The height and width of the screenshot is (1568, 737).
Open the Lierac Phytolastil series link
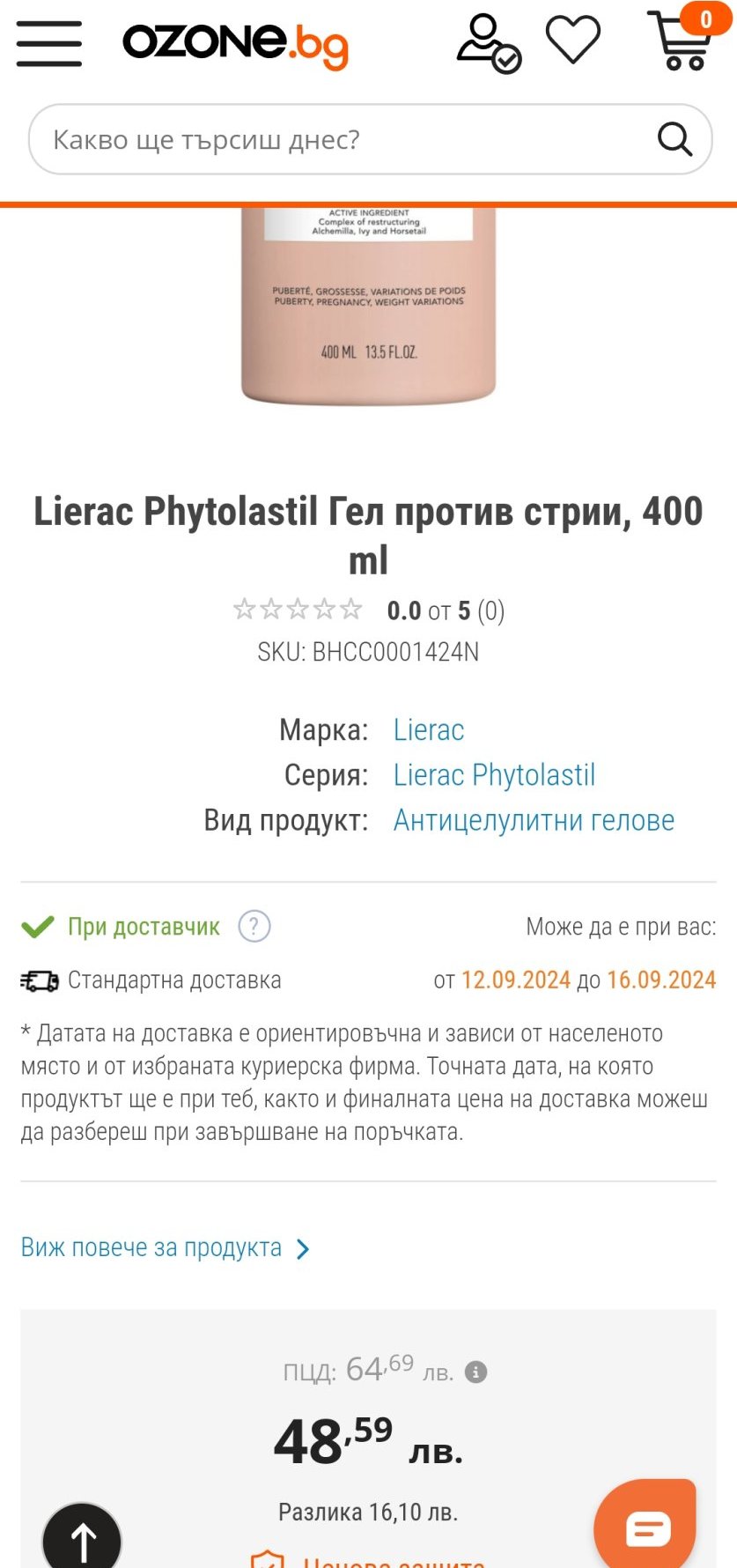click(x=494, y=775)
